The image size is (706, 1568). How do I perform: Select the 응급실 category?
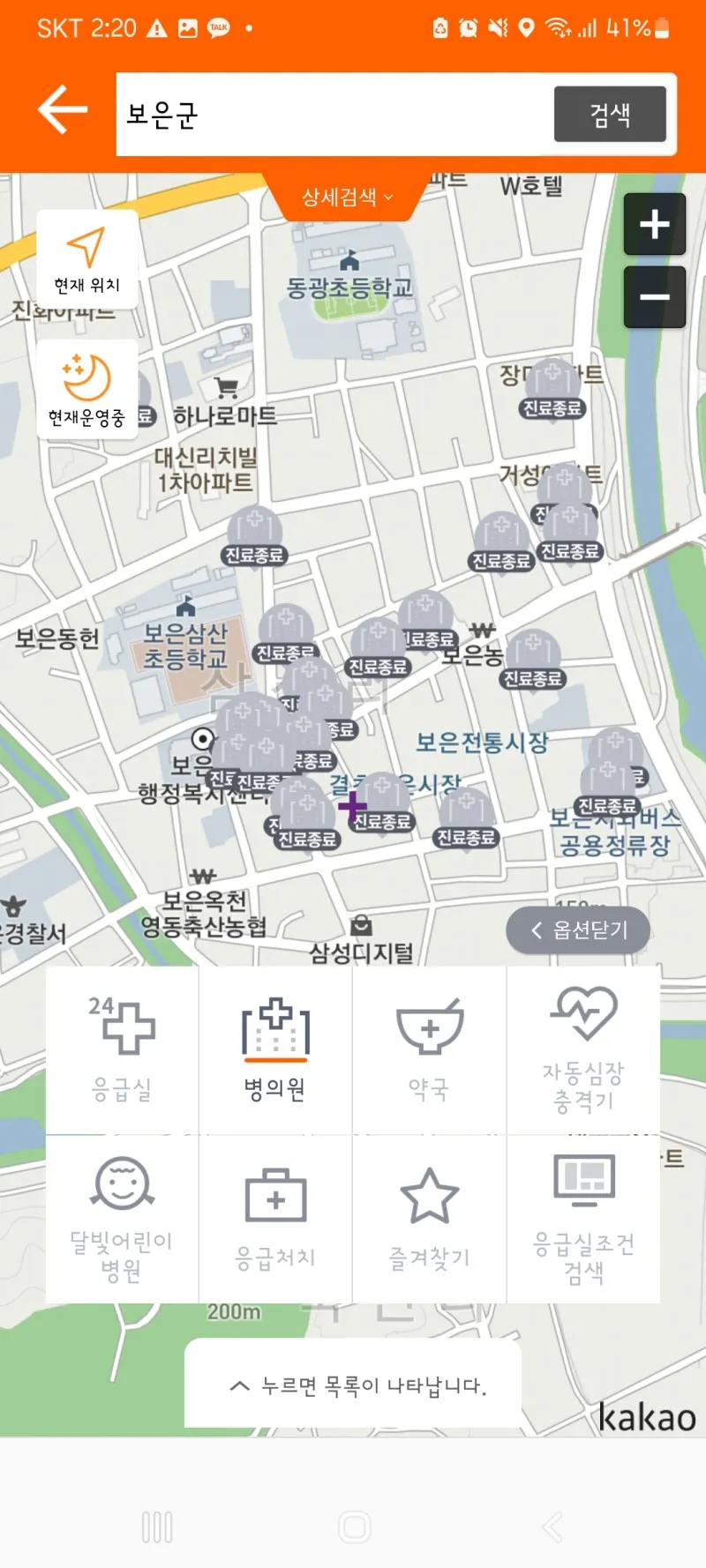point(122,1049)
